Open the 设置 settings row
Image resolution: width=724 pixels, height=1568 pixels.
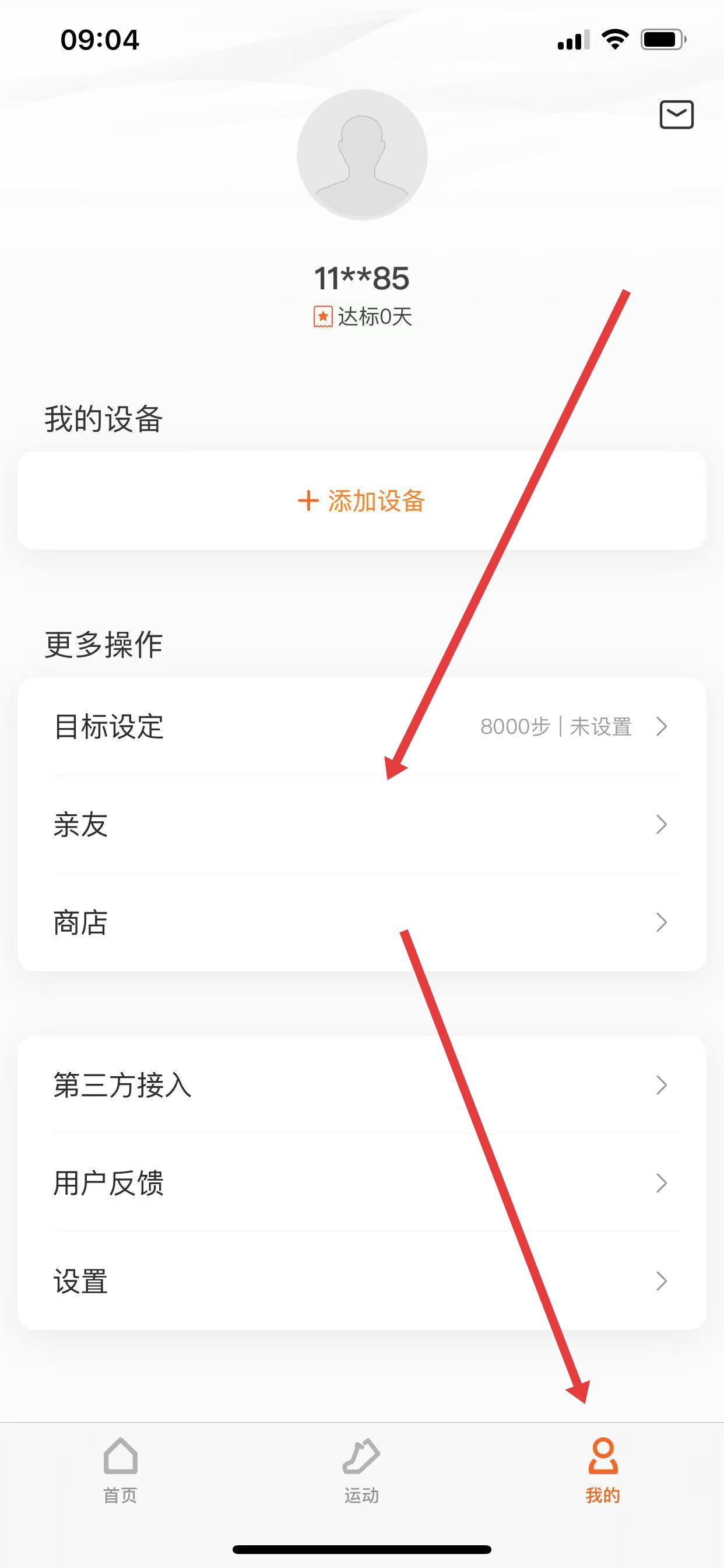(362, 1280)
